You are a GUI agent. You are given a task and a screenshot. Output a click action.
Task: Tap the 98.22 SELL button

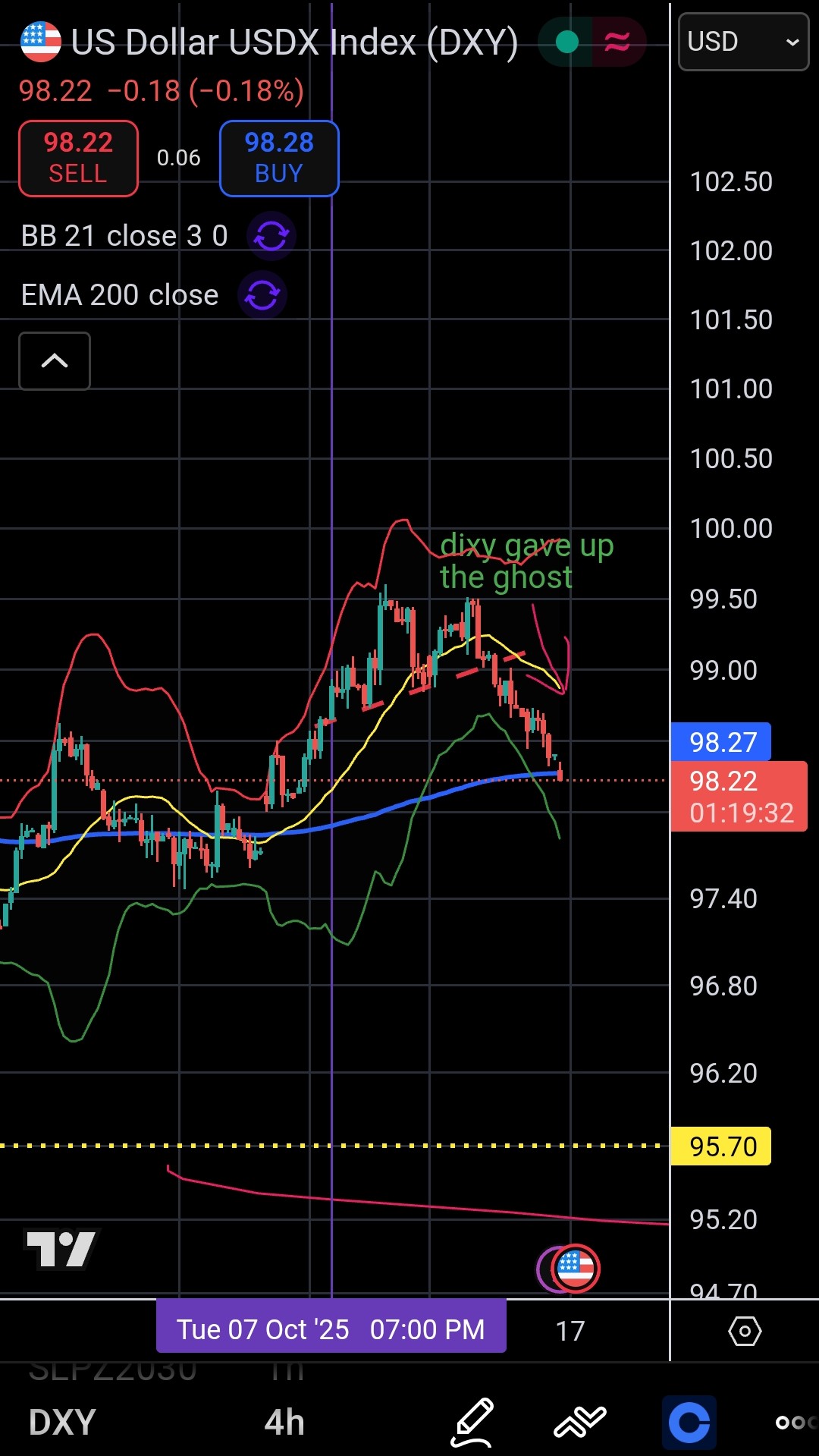[78, 158]
